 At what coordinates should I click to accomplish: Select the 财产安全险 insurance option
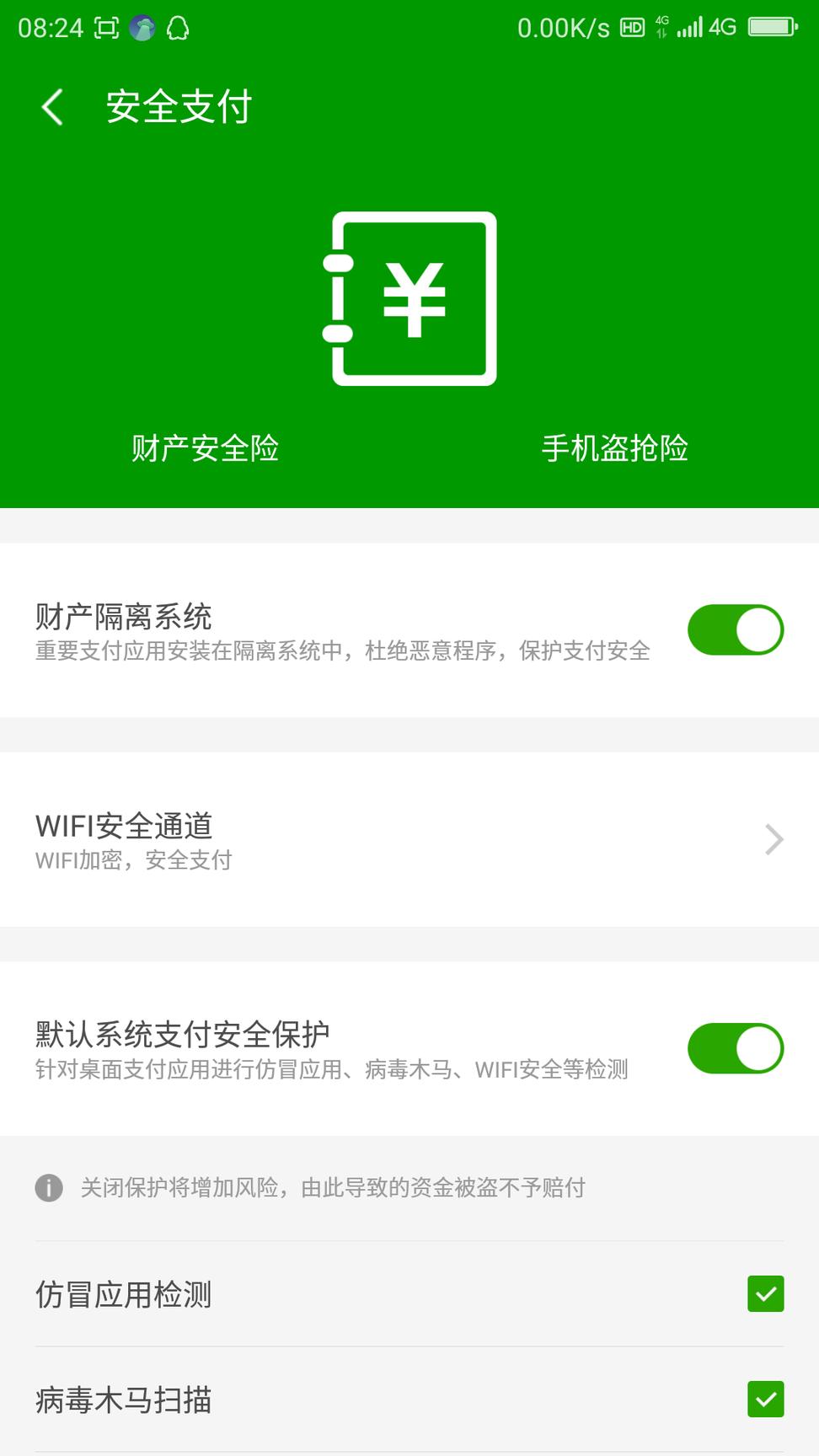(x=205, y=449)
